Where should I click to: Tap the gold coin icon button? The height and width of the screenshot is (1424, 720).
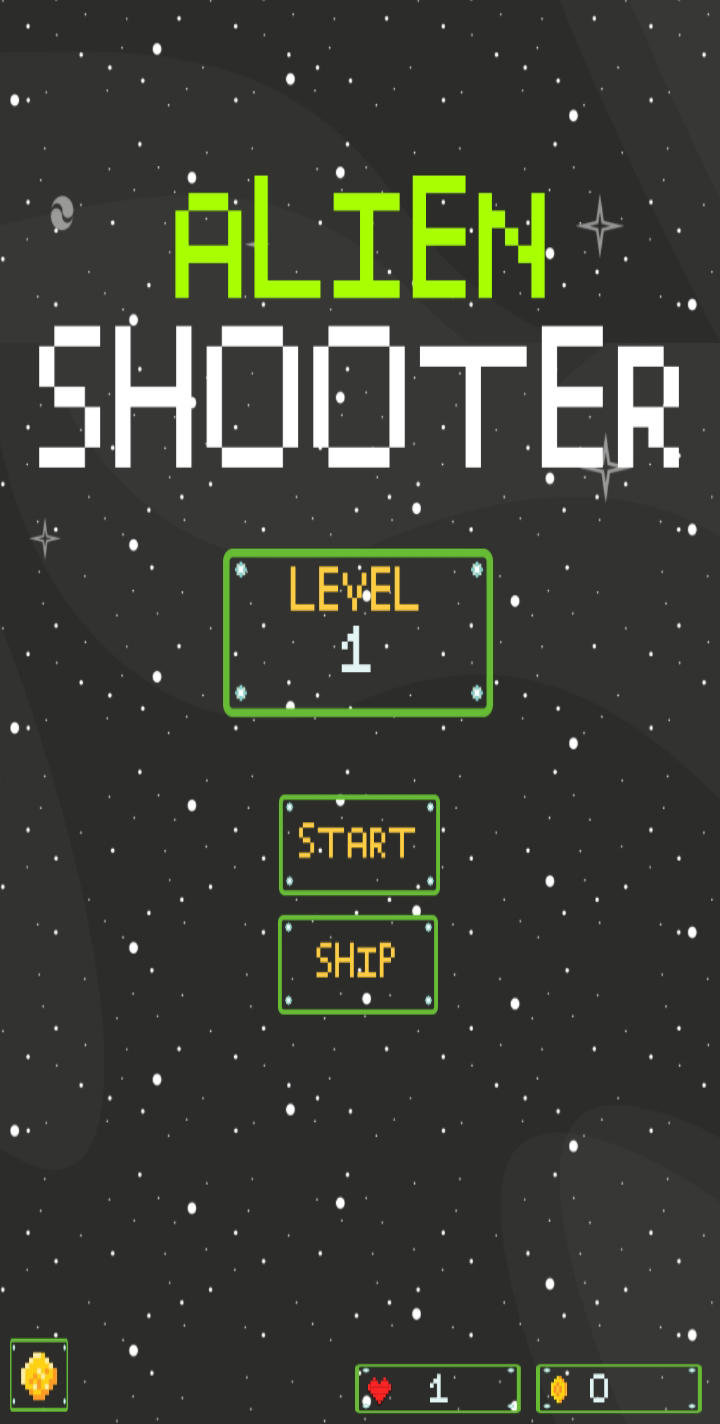[39, 1376]
